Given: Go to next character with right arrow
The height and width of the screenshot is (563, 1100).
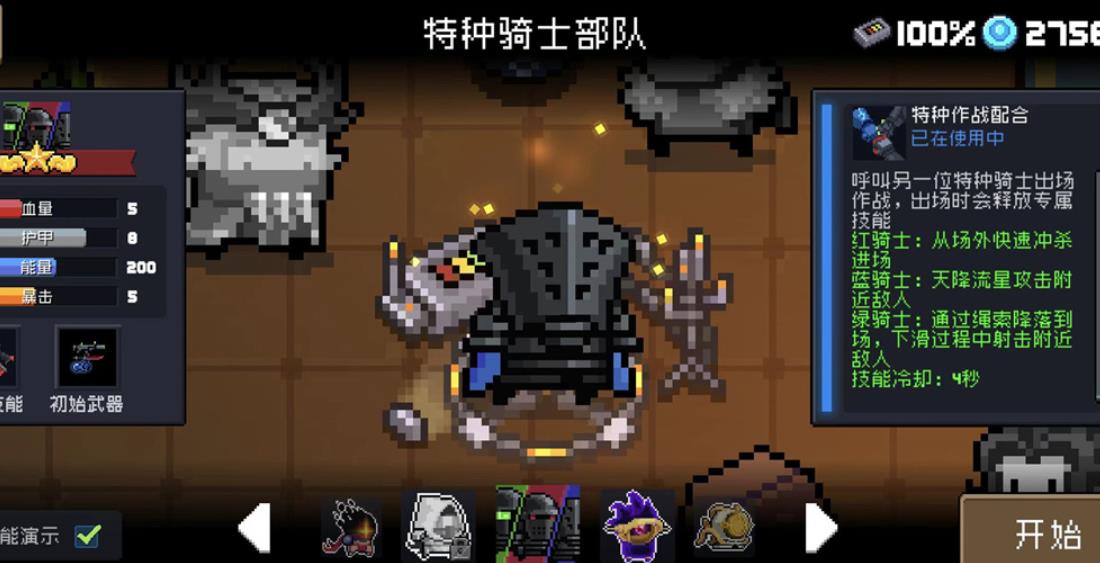Looking at the screenshot, I should tap(821, 528).
